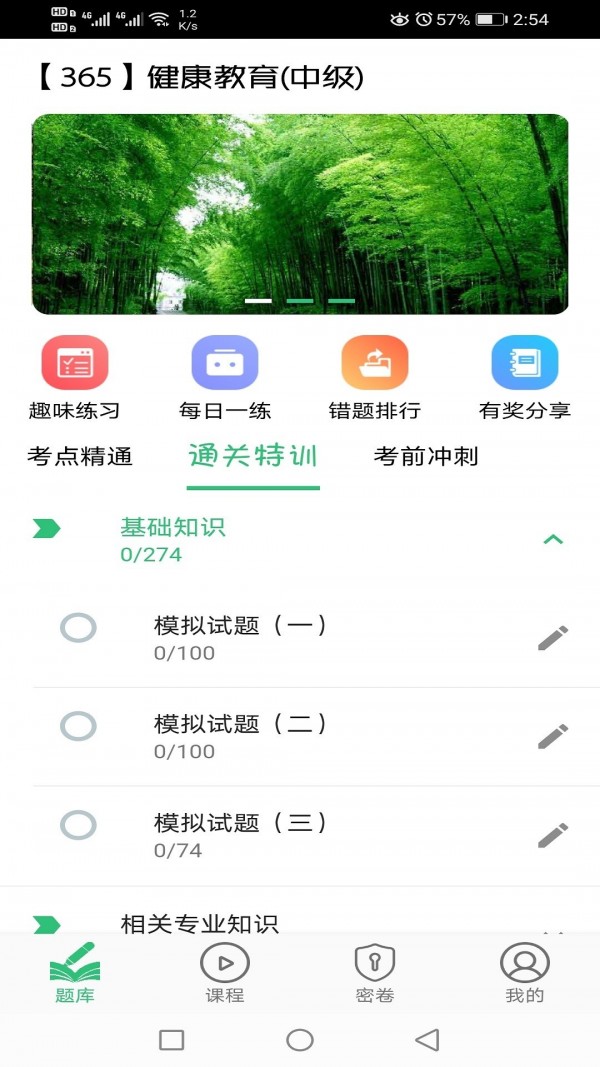Switch to the 考点精通 tab
600x1067 pixels.
(x=80, y=457)
